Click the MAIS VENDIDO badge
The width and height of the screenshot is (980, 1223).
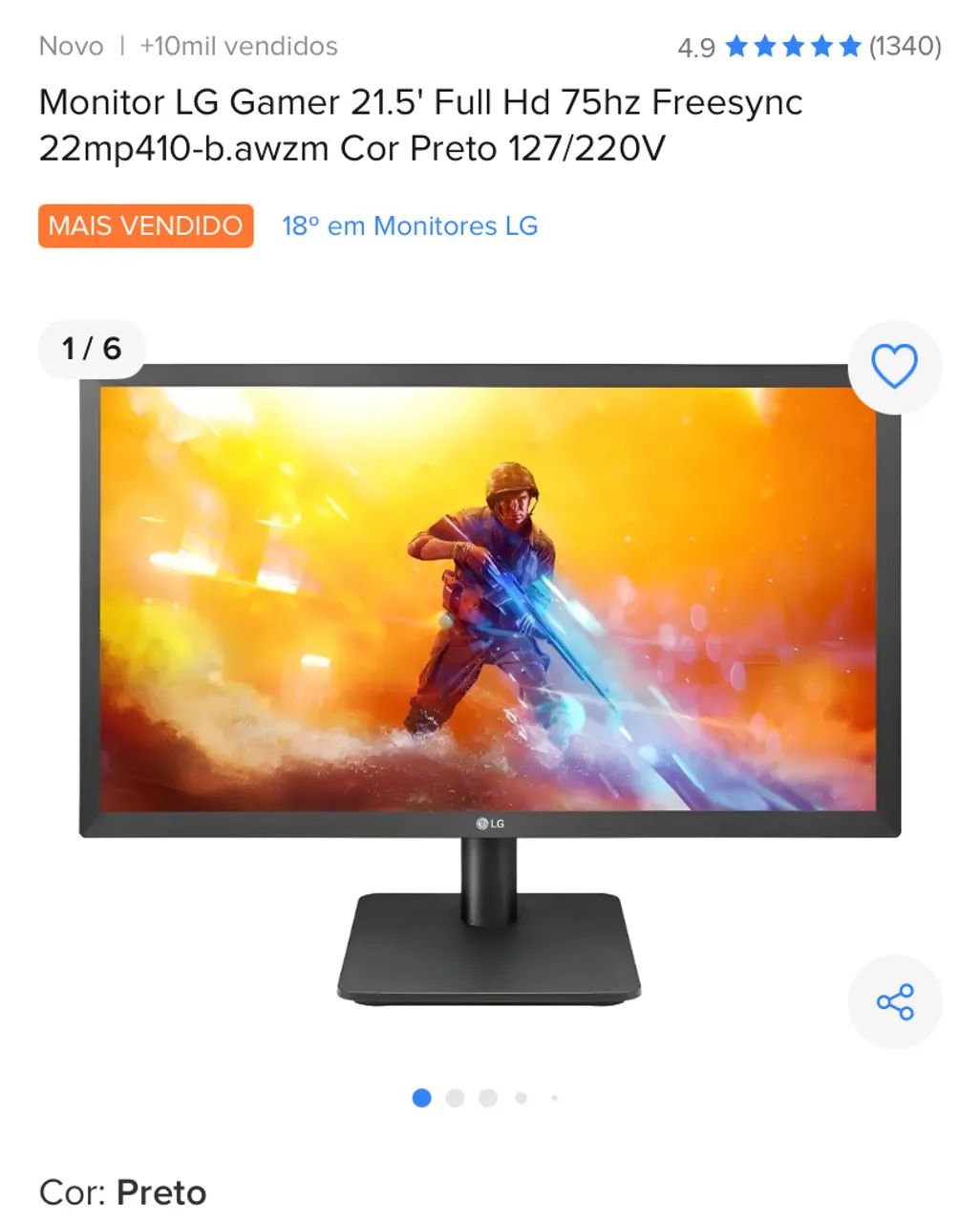(145, 226)
